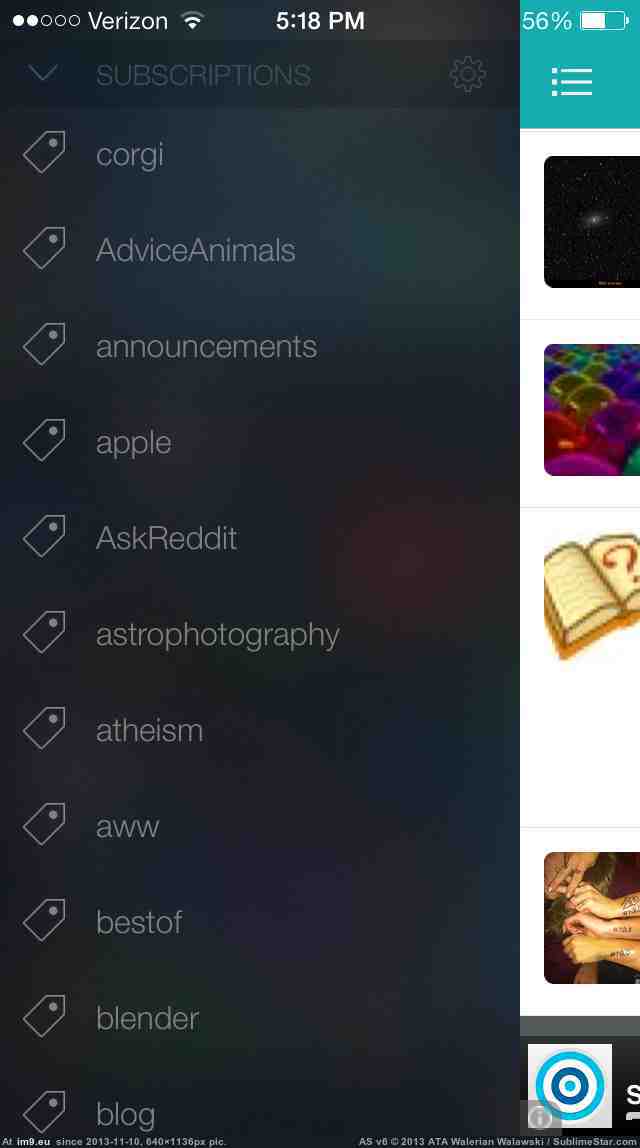The width and height of the screenshot is (640, 1148).
Task: View the tattooed arms post thumbnail
Action: point(592,917)
